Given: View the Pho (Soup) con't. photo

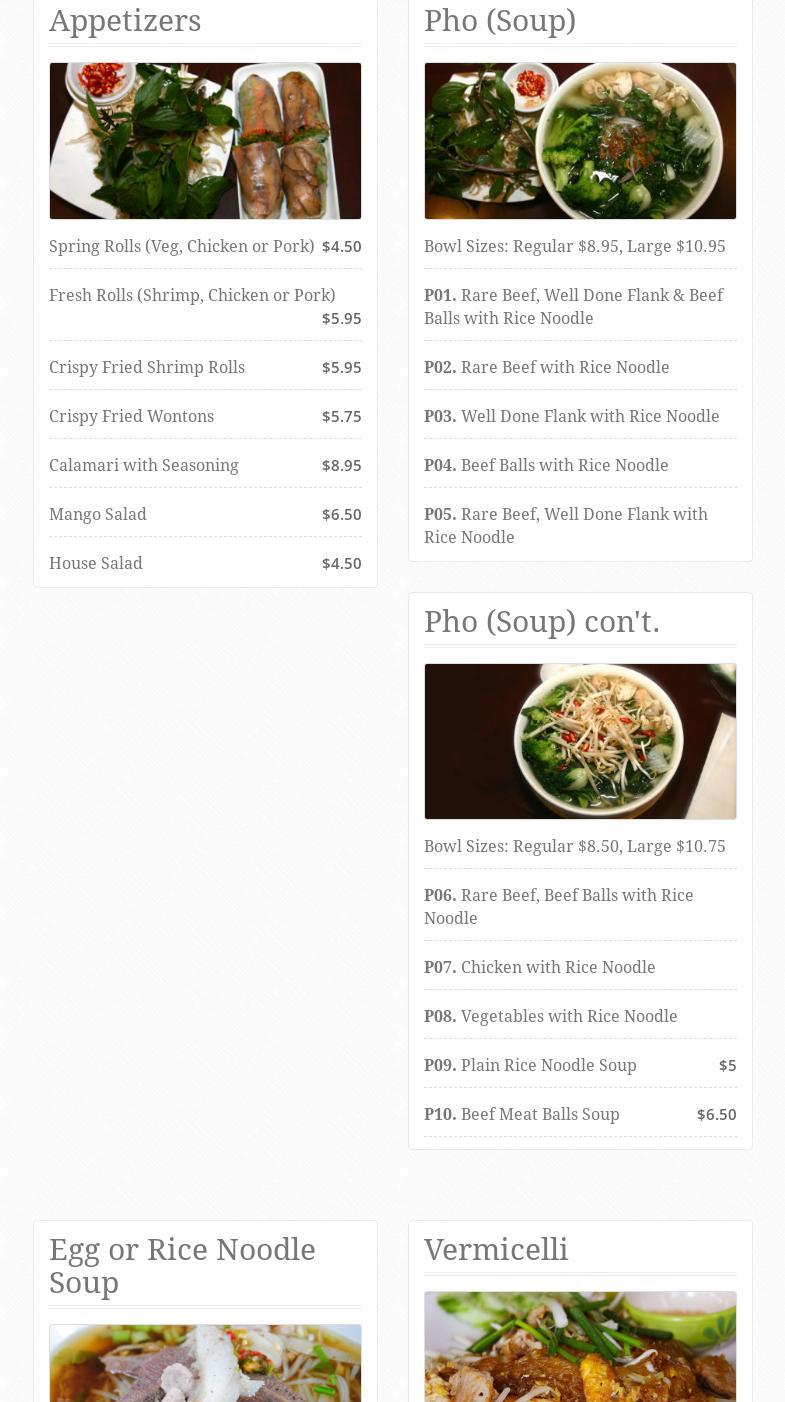Looking at the screenshot, I should (x=580, y=741).
